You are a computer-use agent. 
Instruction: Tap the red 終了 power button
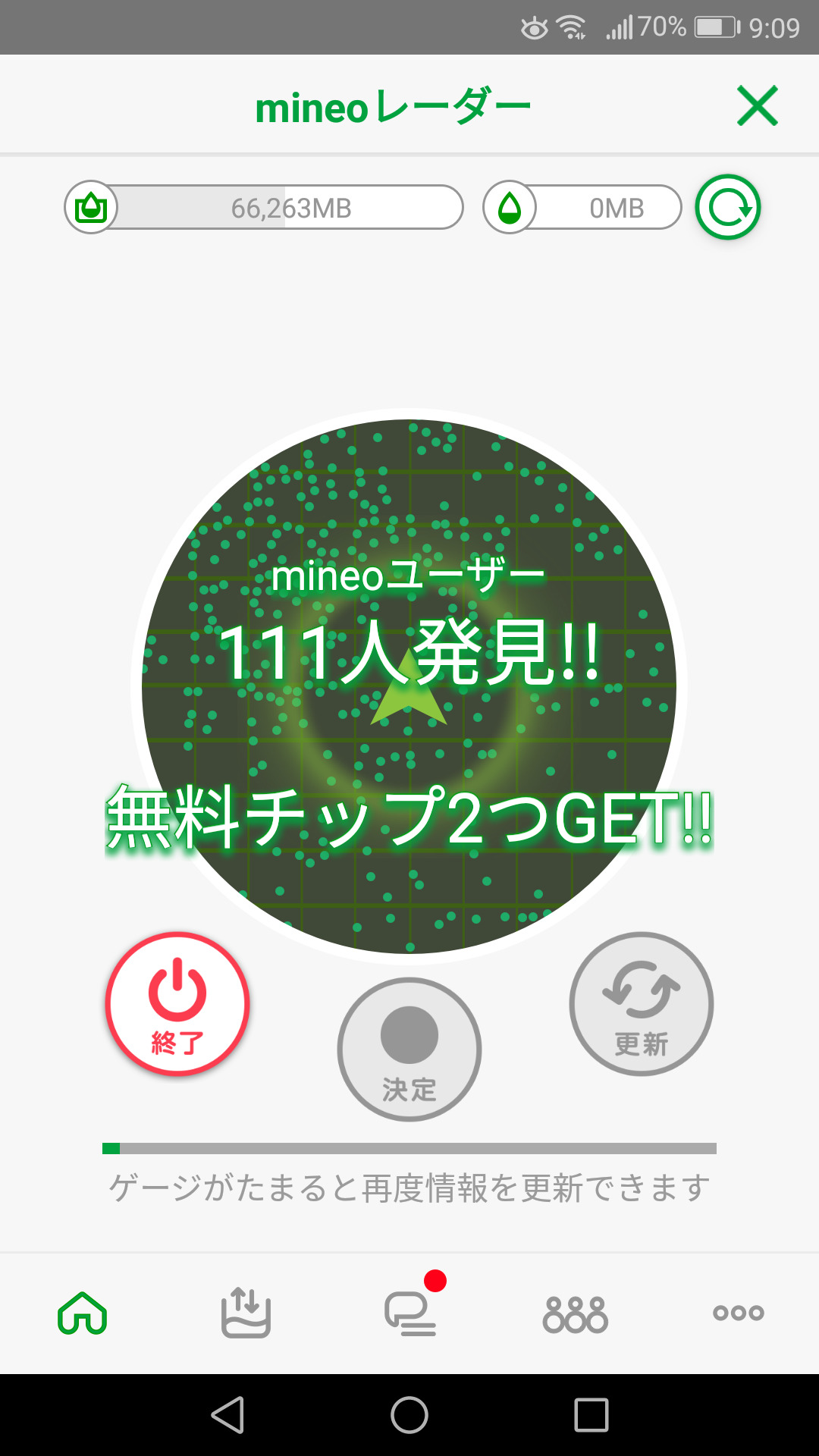pos(177,1003)
